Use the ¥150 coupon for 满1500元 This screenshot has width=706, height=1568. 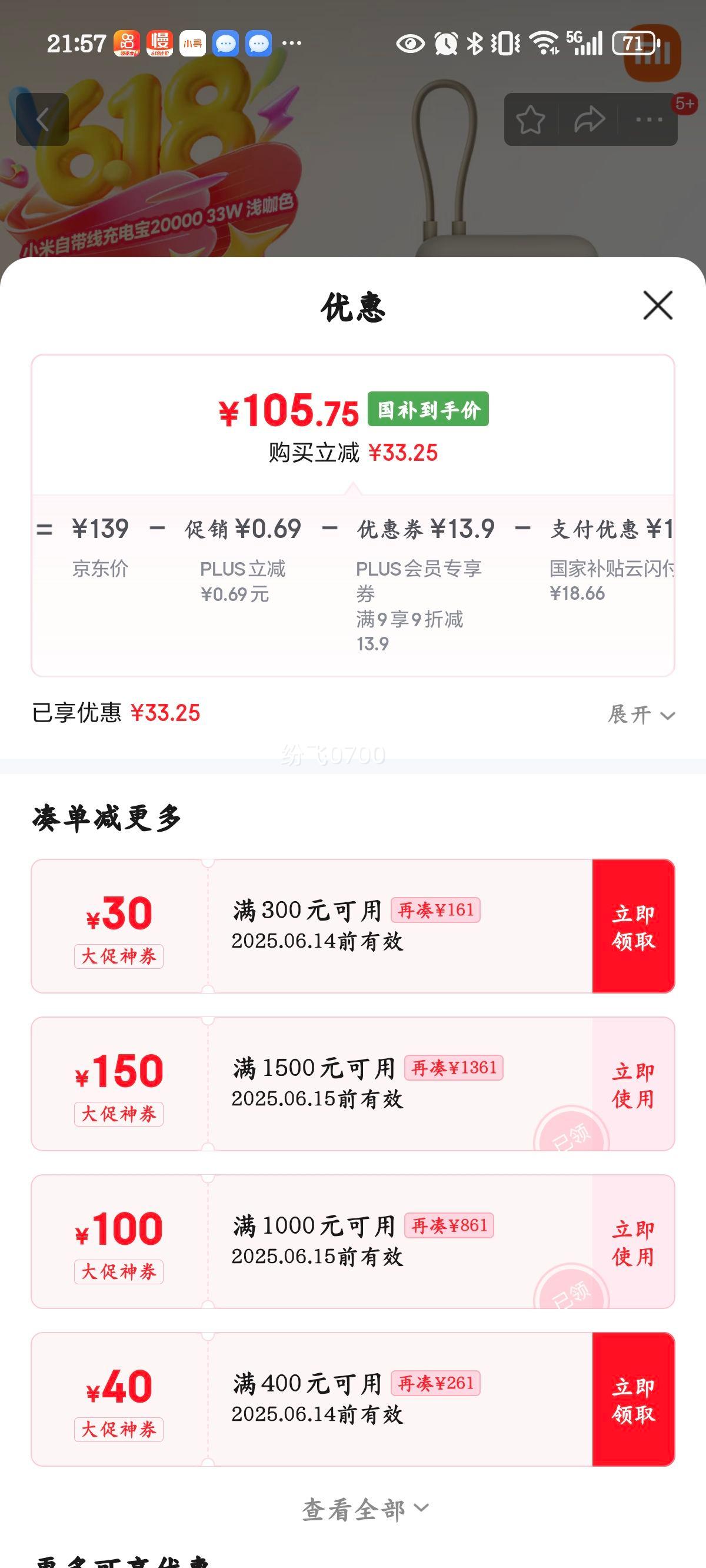point(633,1084)
